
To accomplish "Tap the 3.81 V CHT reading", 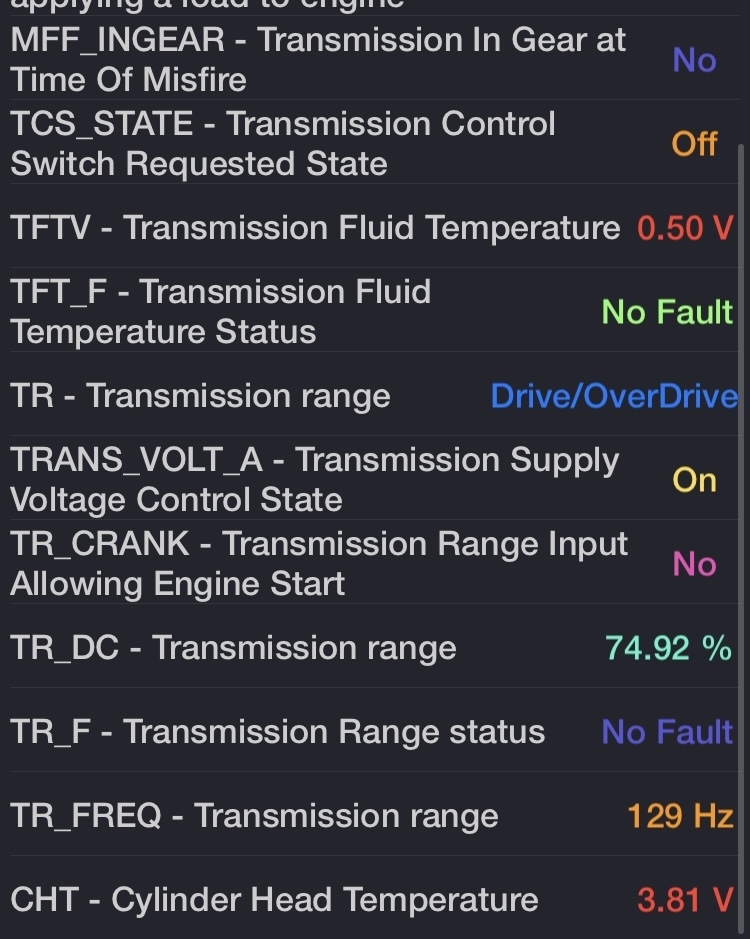I will click(681, 900).
